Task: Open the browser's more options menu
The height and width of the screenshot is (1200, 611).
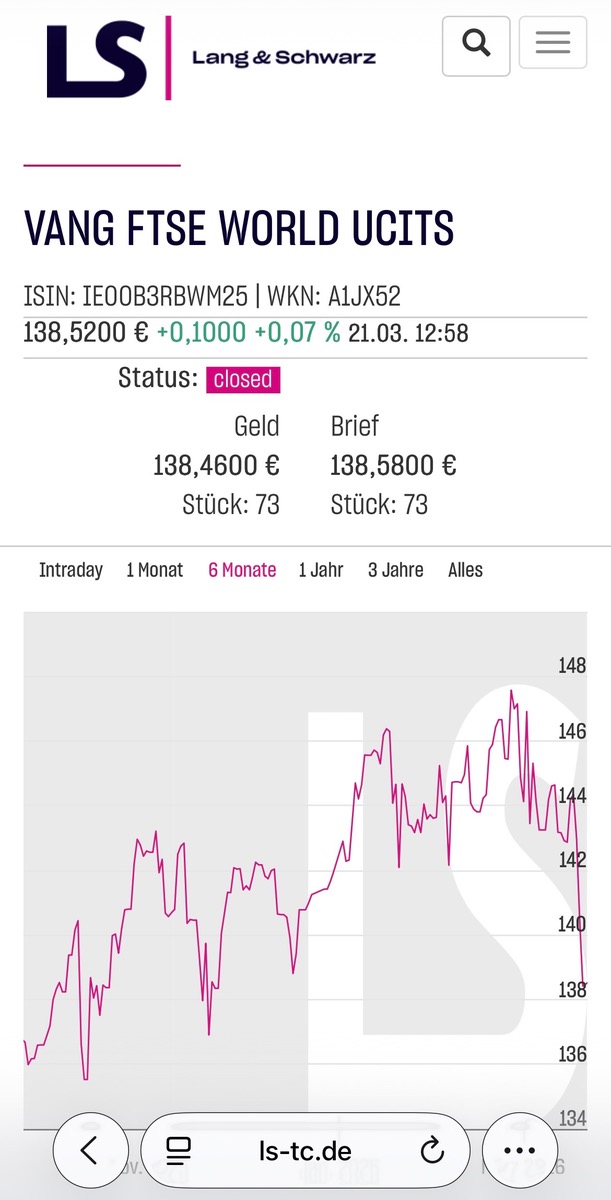Action: (x=521, y=1151)
